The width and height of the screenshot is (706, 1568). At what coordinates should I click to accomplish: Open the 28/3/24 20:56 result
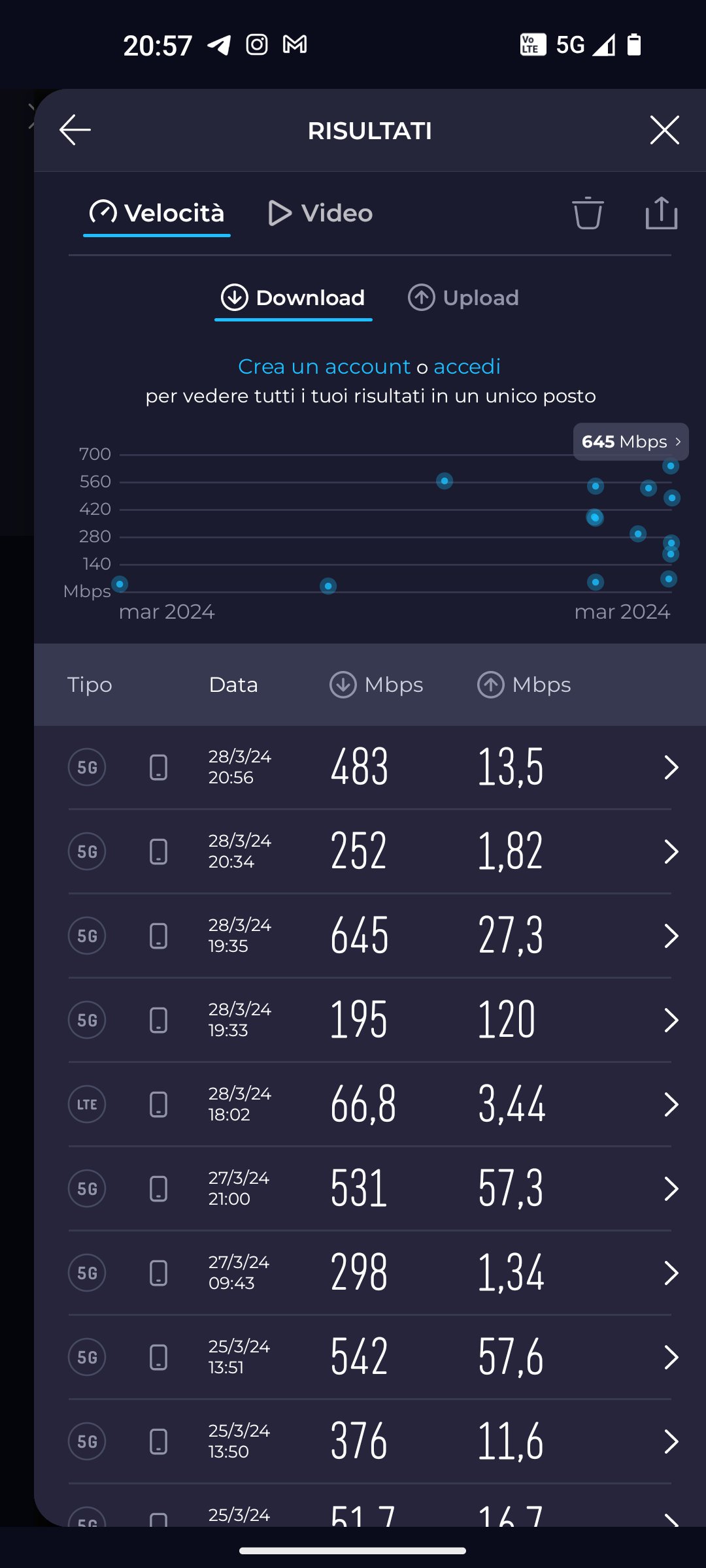tap(370, 767)
